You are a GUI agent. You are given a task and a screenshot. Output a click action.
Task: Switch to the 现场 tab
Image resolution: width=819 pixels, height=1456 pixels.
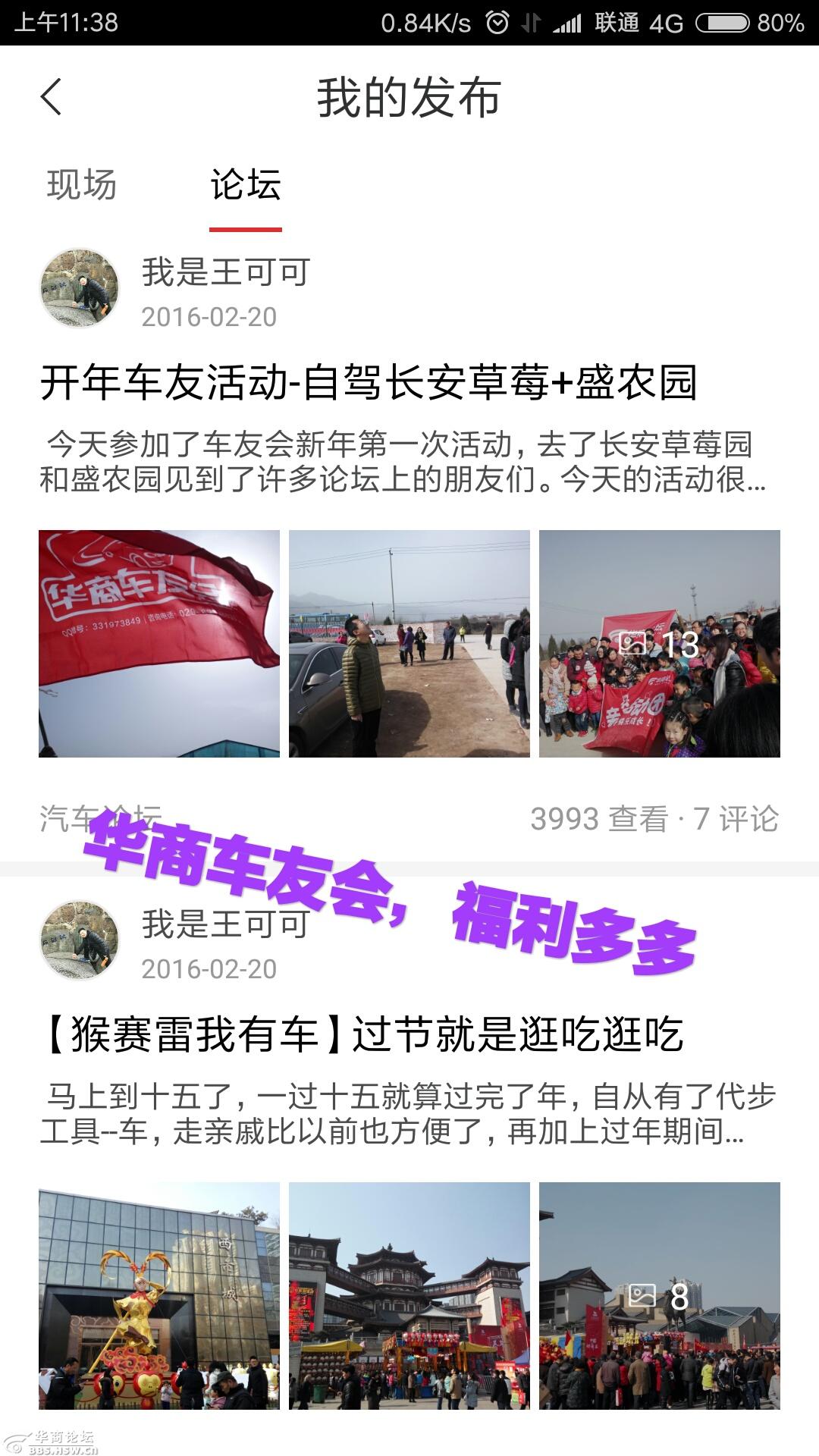coord(82,185)
